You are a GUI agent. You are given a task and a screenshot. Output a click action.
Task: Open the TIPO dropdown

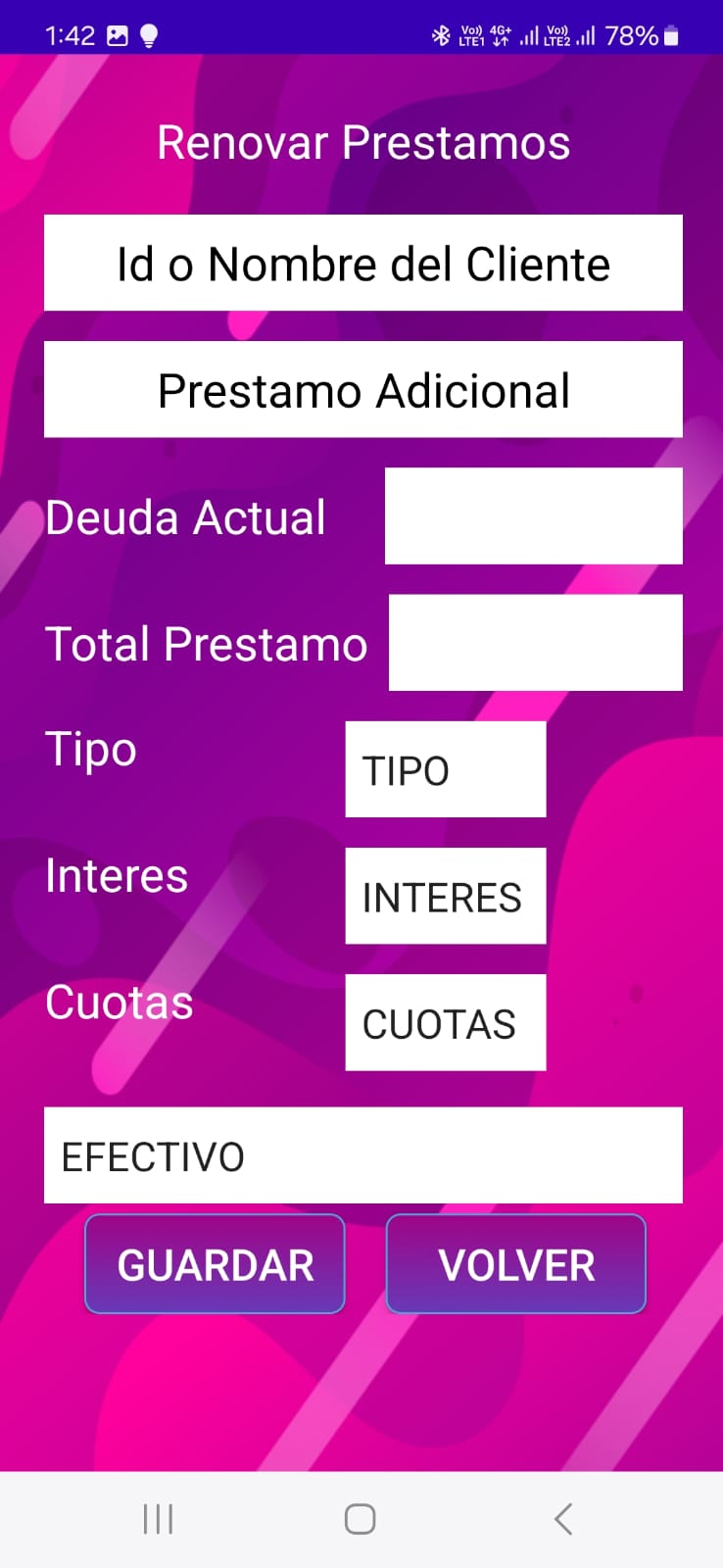tap(445, 769)
